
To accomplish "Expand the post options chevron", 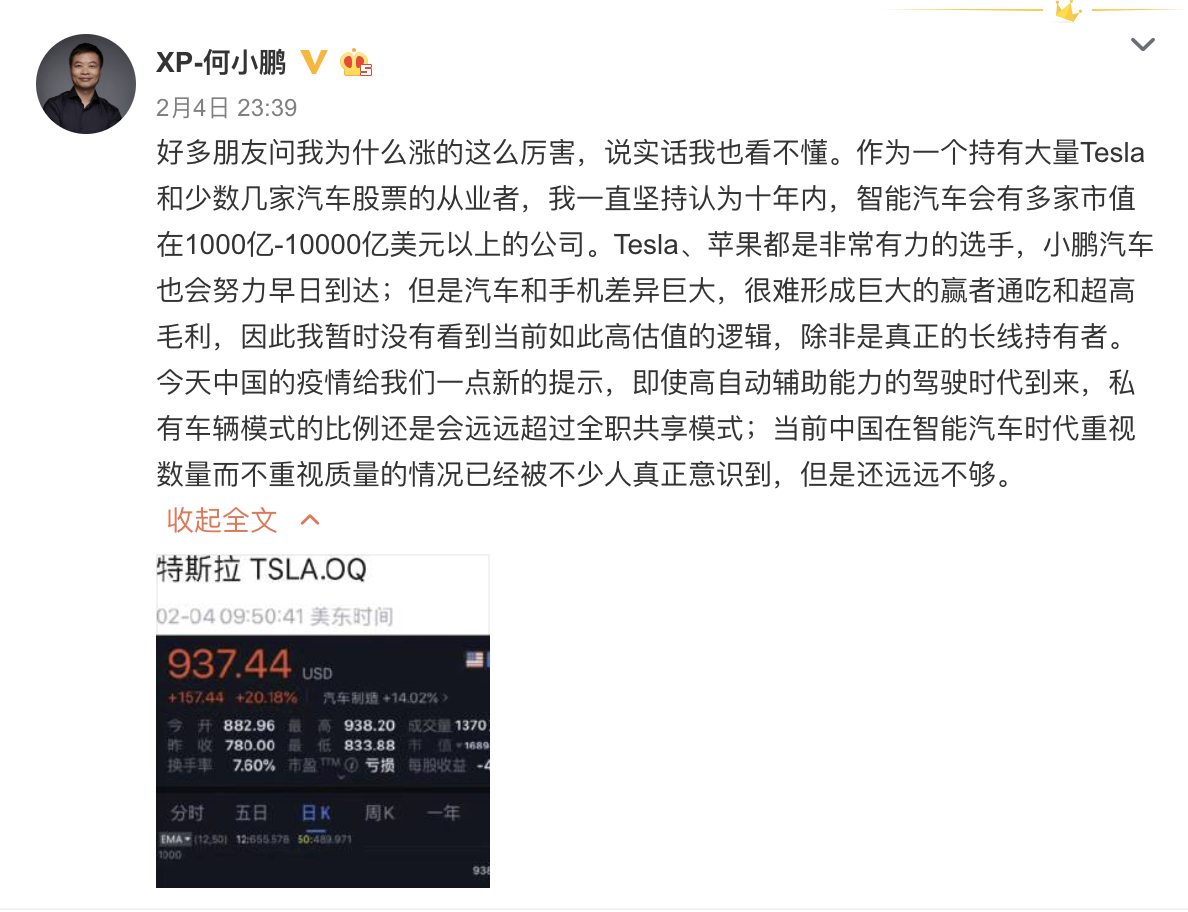I will pos(1142,44).
